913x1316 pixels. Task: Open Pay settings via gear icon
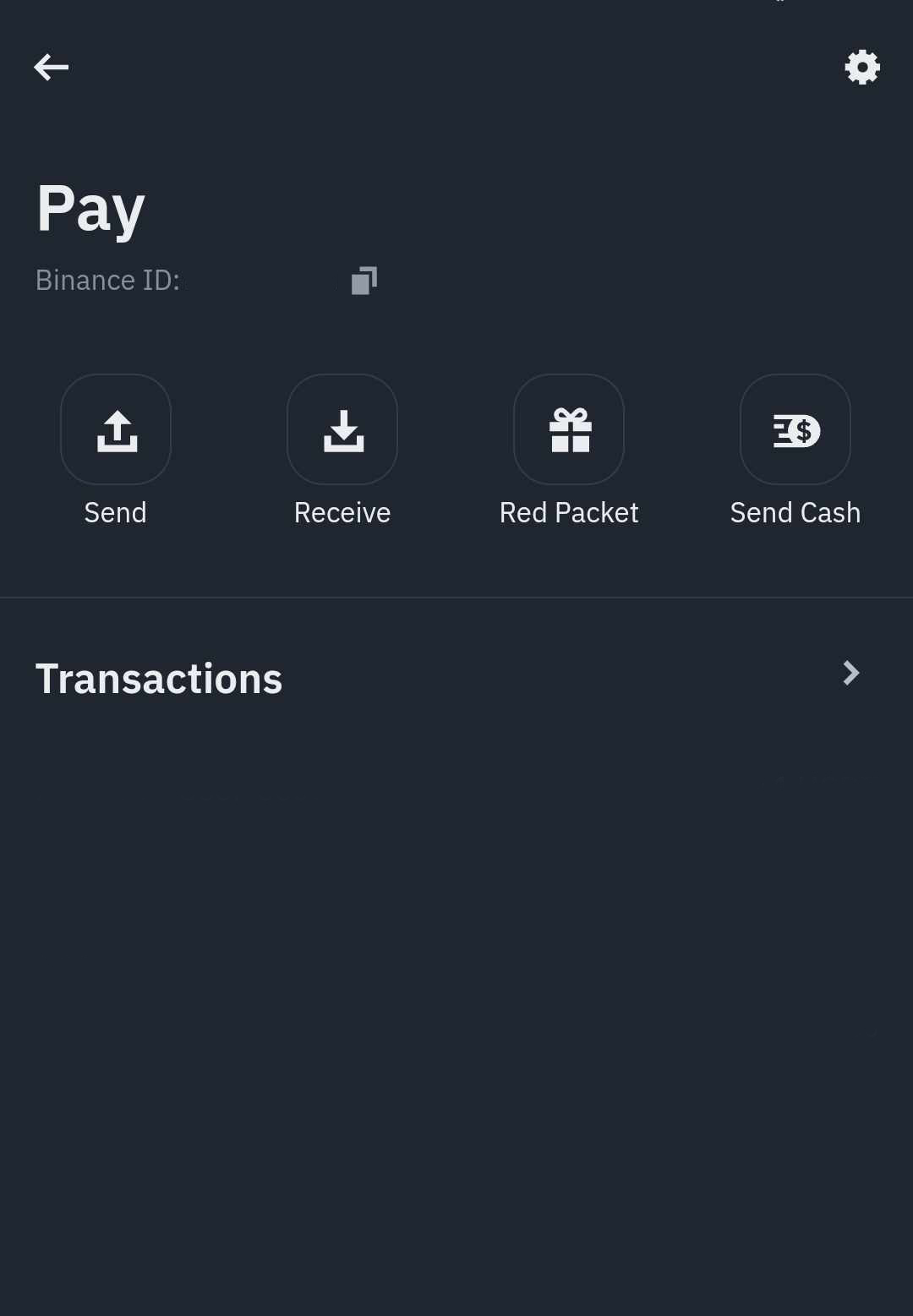click(862, 67)
